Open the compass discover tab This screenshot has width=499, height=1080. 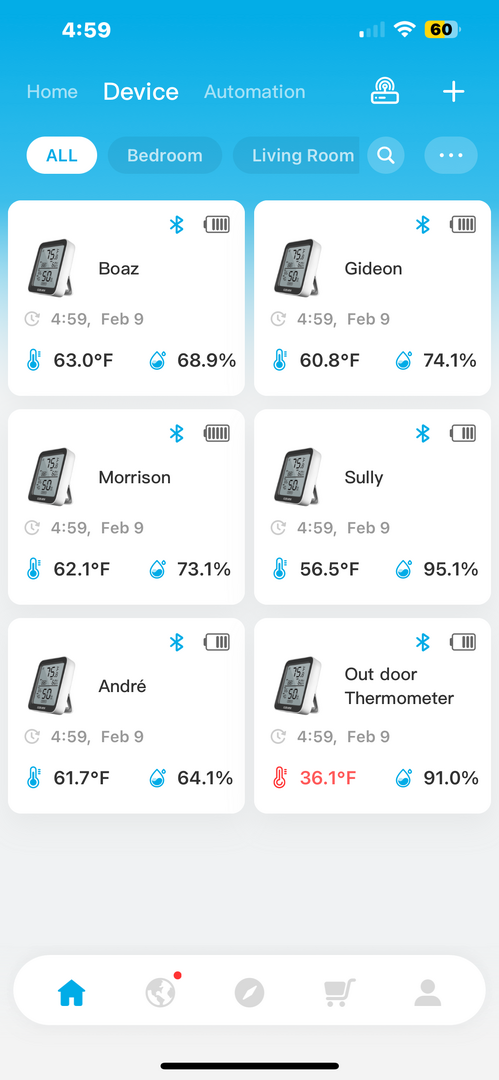[249, 993]
